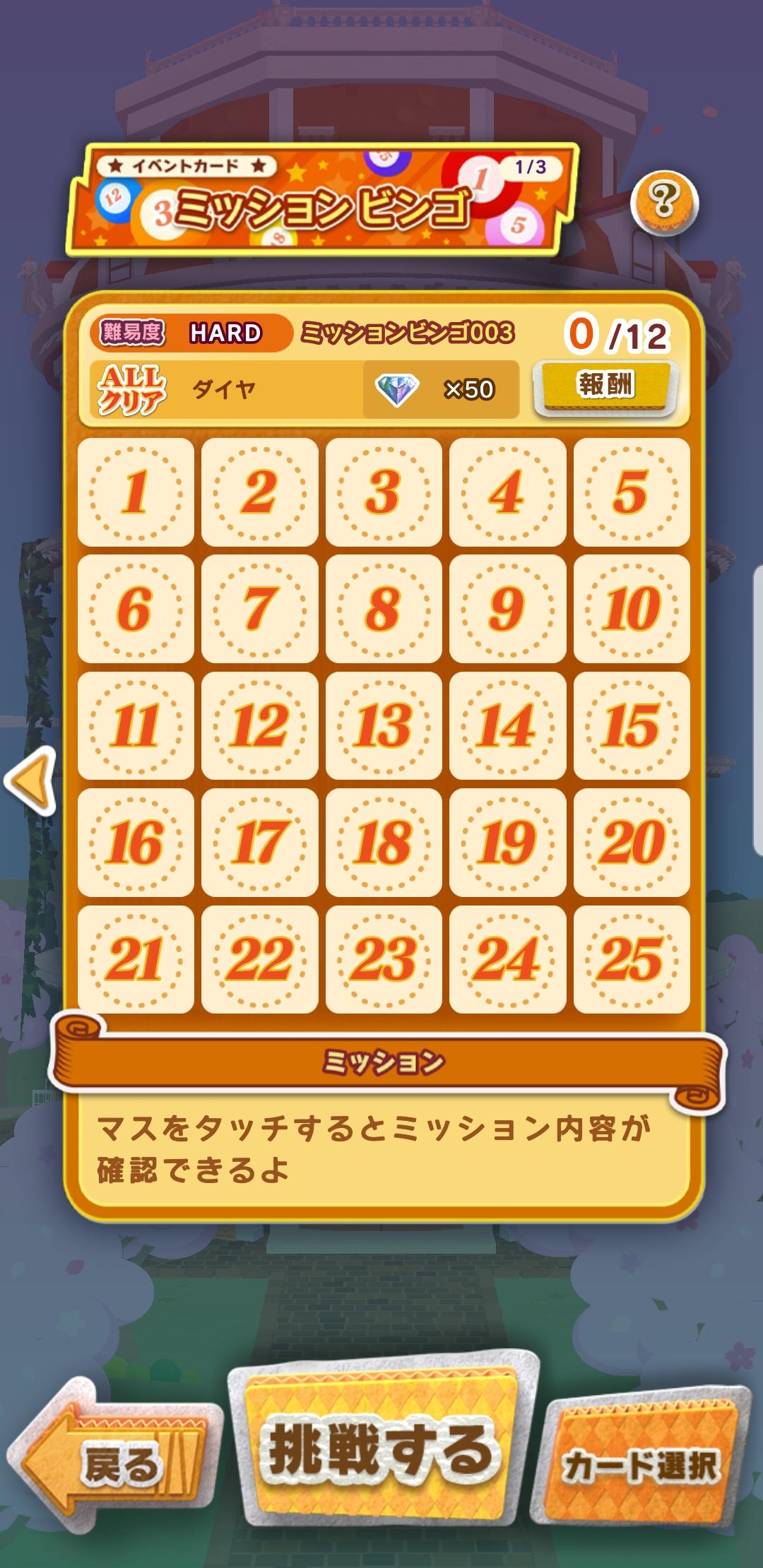Tap bingo square 7
This screenshot has width=763, height=1568.
[x=259, y=609]
